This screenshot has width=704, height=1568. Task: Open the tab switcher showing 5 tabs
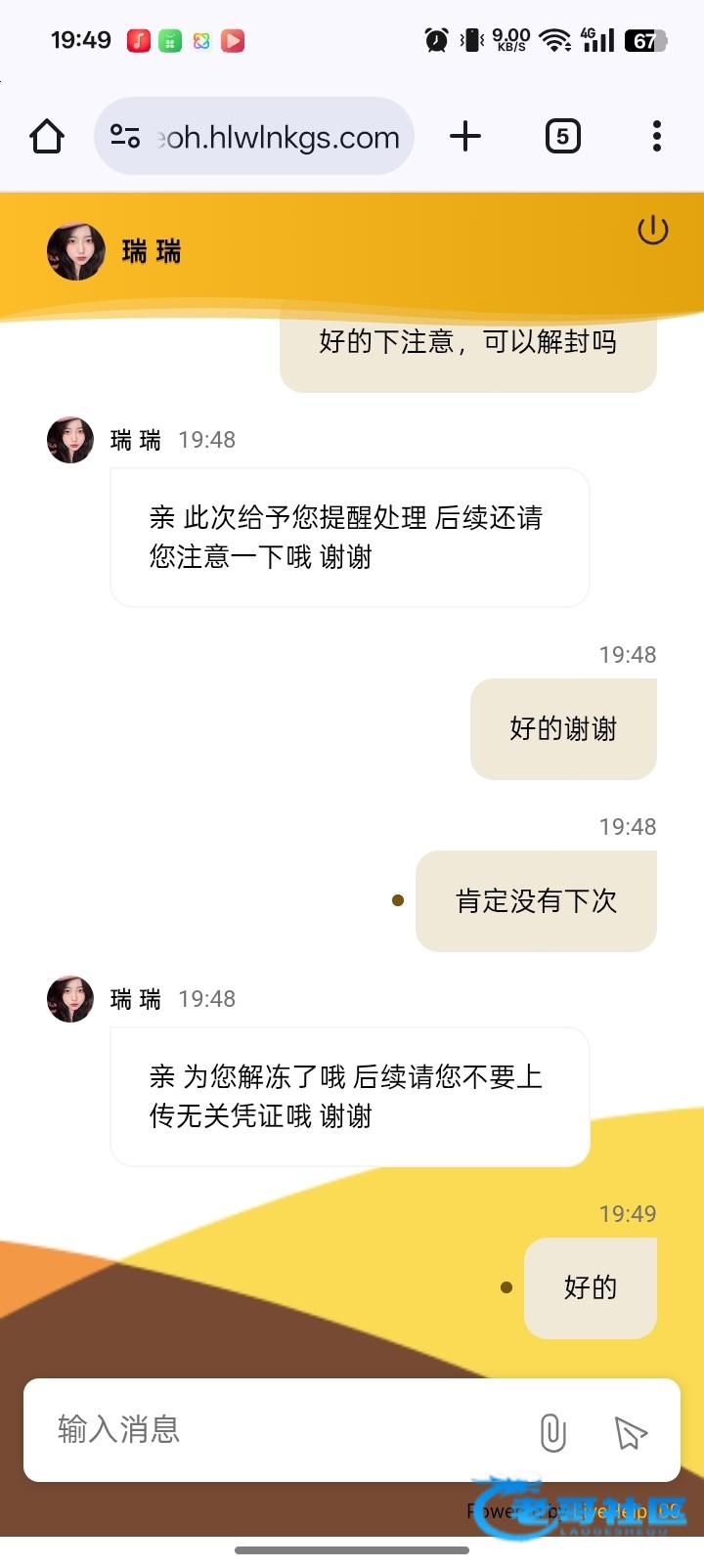(562, 137)
